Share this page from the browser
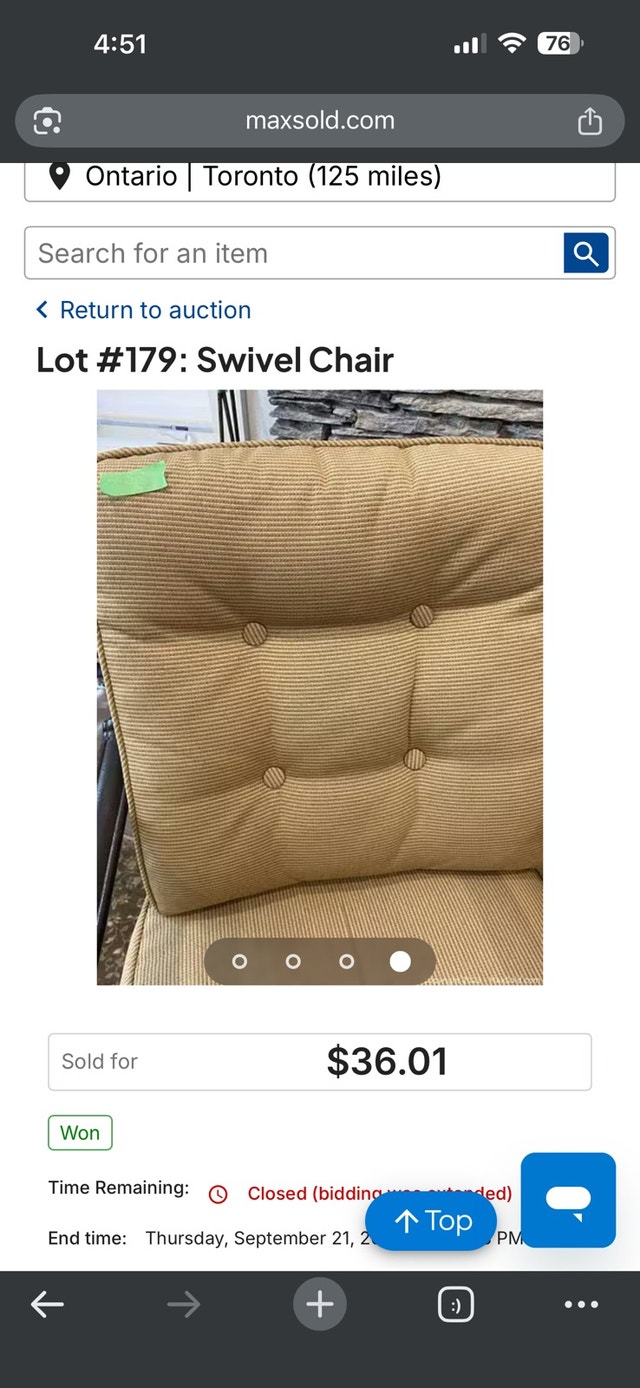Screen dimensions: 640x1388 [590, 121]
